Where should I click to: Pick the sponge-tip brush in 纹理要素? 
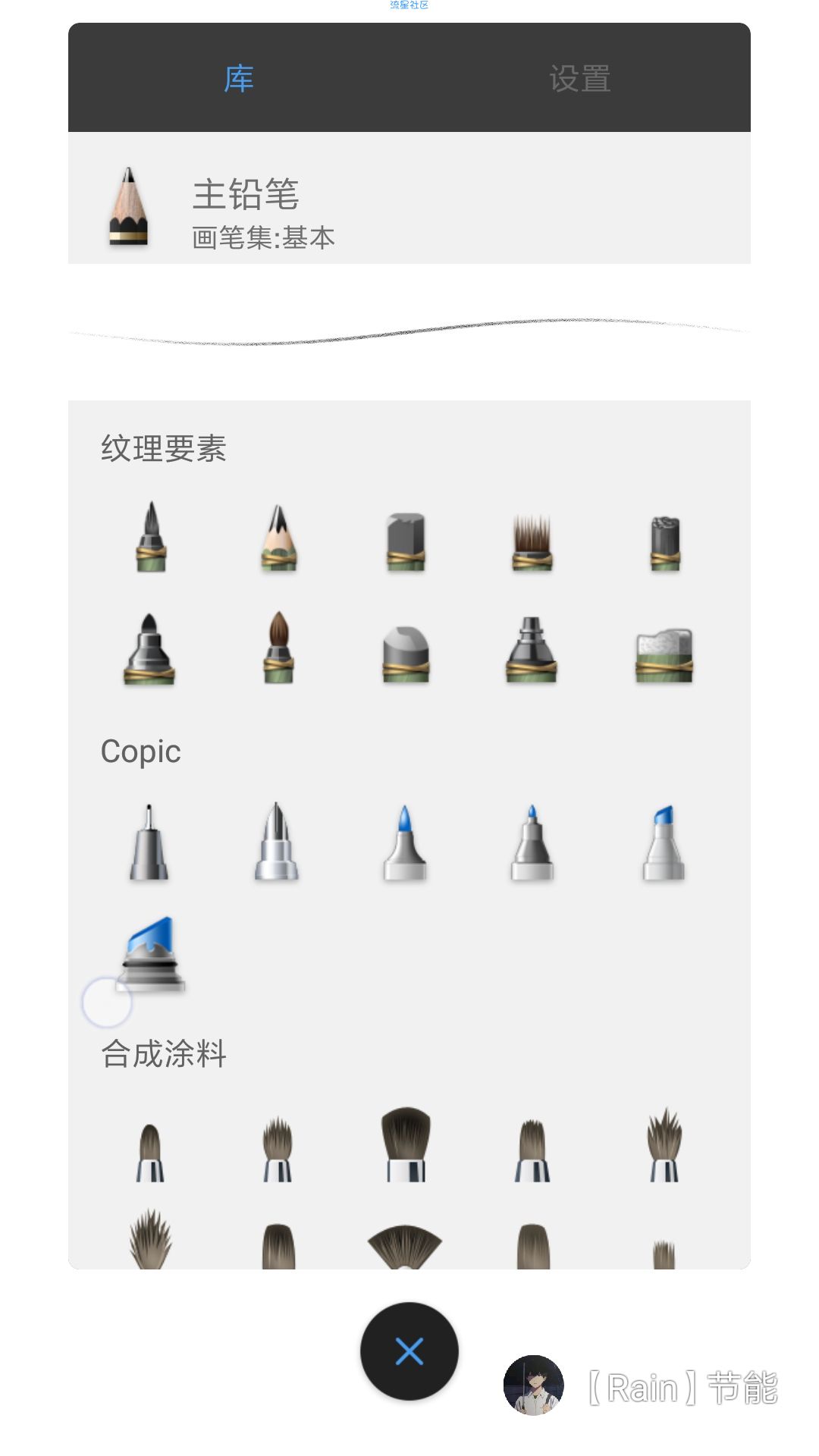tap(664, 655)
